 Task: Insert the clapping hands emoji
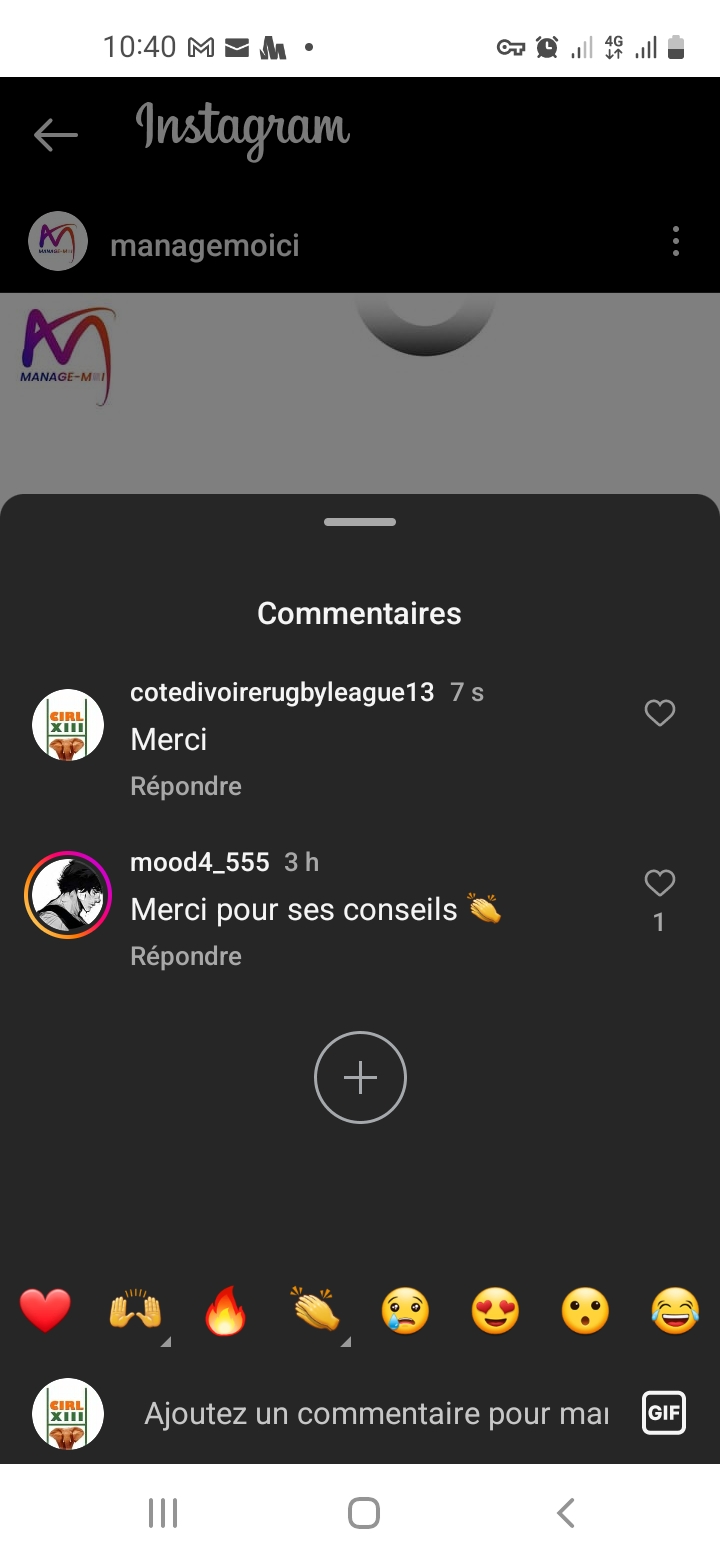point(316,1310)
